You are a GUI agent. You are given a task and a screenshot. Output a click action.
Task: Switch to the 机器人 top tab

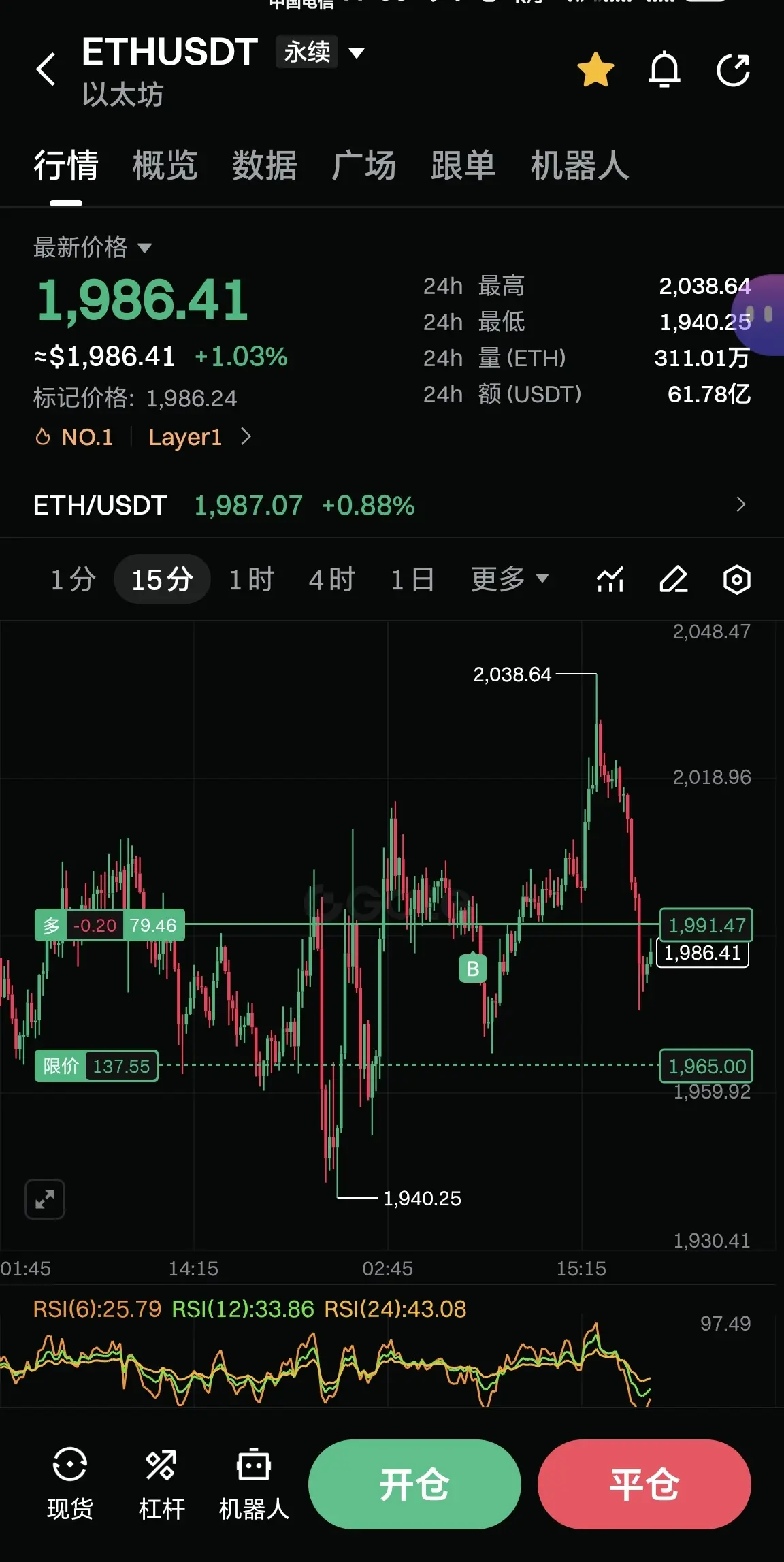click(x=579, y=166)
